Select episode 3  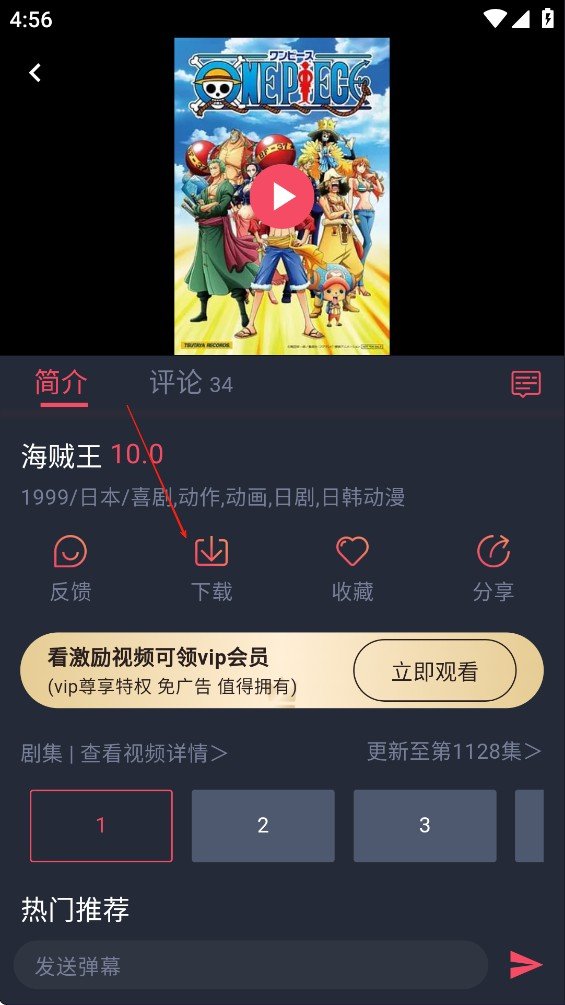[425, 826]
